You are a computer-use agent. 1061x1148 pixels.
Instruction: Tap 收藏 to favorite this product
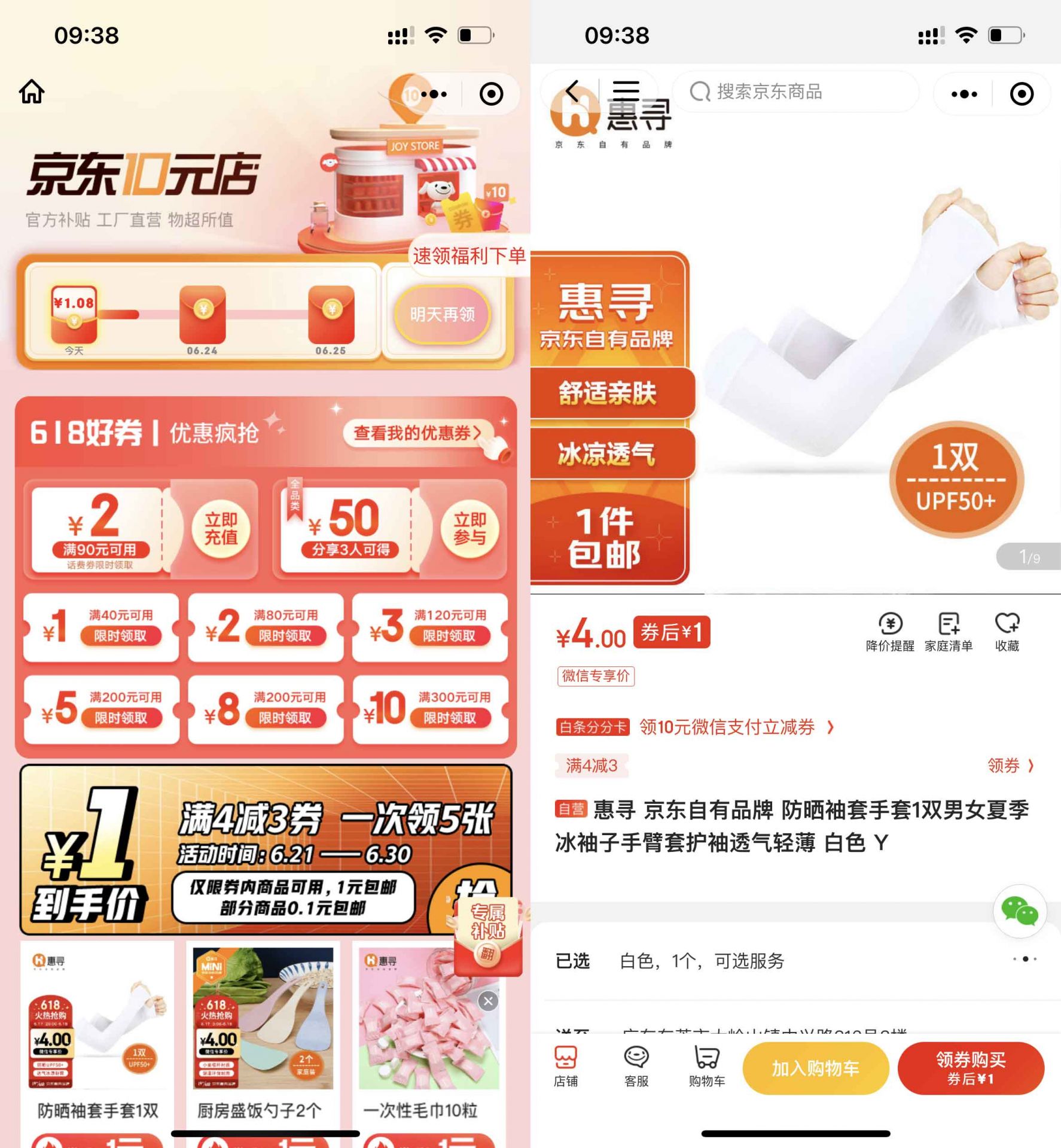pyautogui.click(x=1007, y=631)
